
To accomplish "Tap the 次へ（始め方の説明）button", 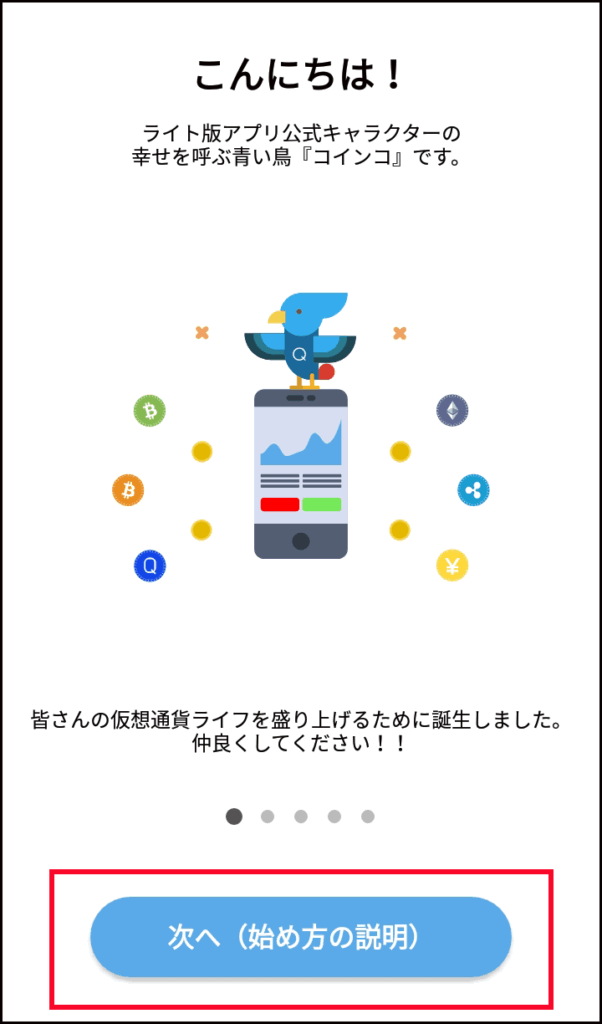I will pyautogui.click(x=301, y=937).
